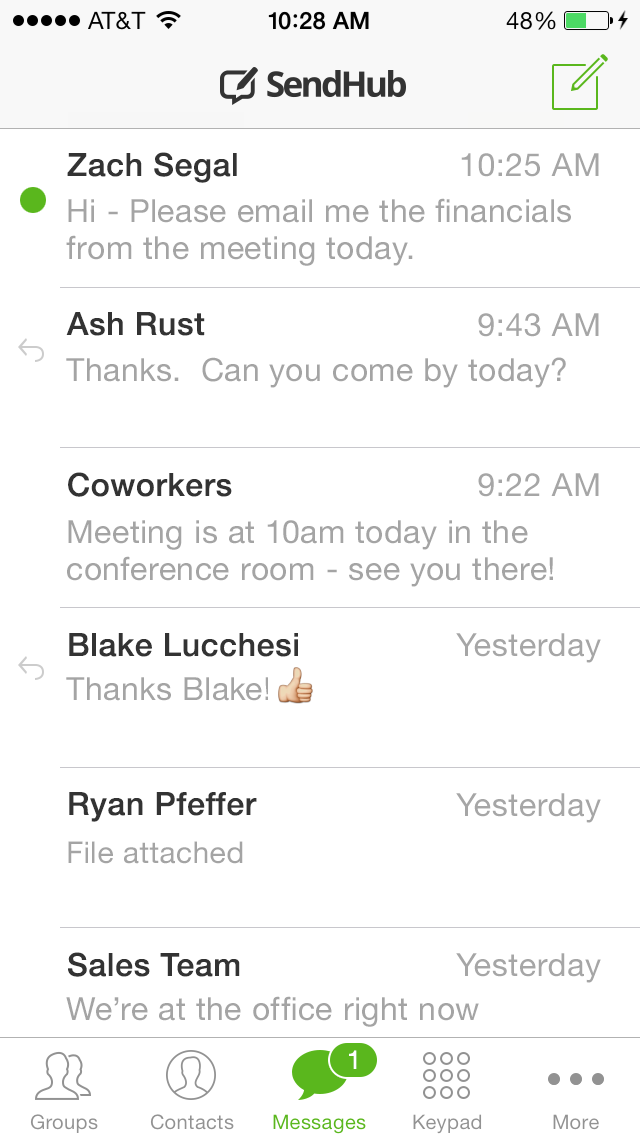Select the Messages tab

click(x=320, y=1088)
